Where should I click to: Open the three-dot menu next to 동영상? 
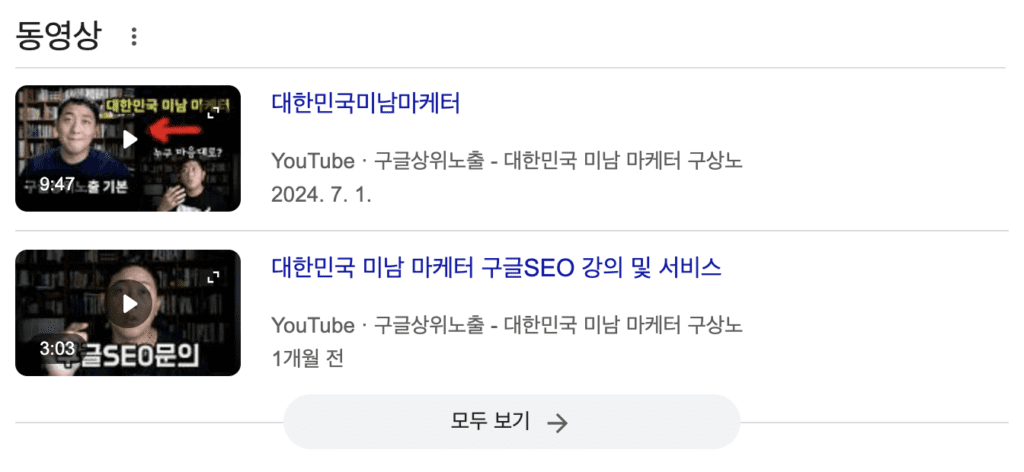[134, 38]
